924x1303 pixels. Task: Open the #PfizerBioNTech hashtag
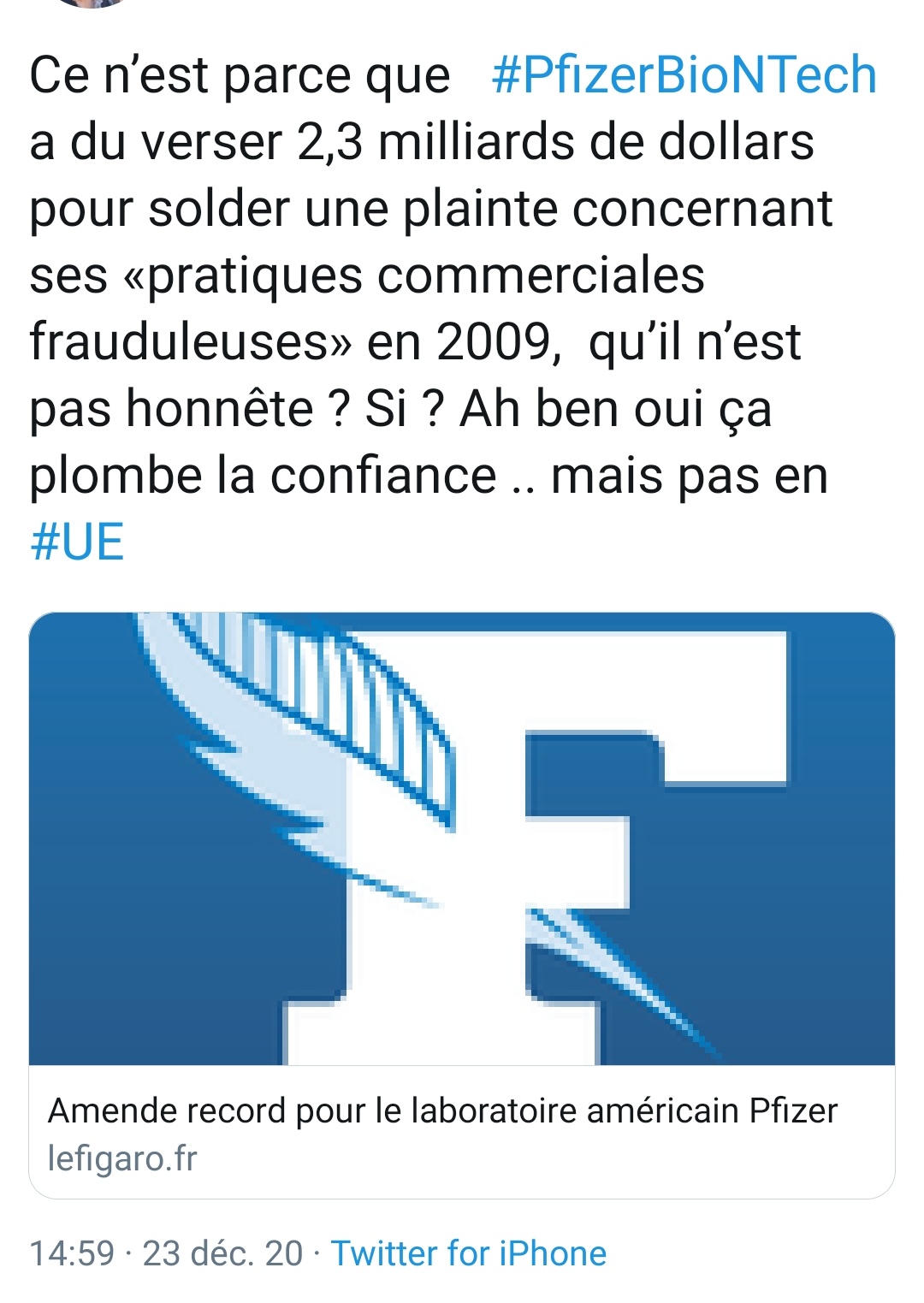coord(684,75)
